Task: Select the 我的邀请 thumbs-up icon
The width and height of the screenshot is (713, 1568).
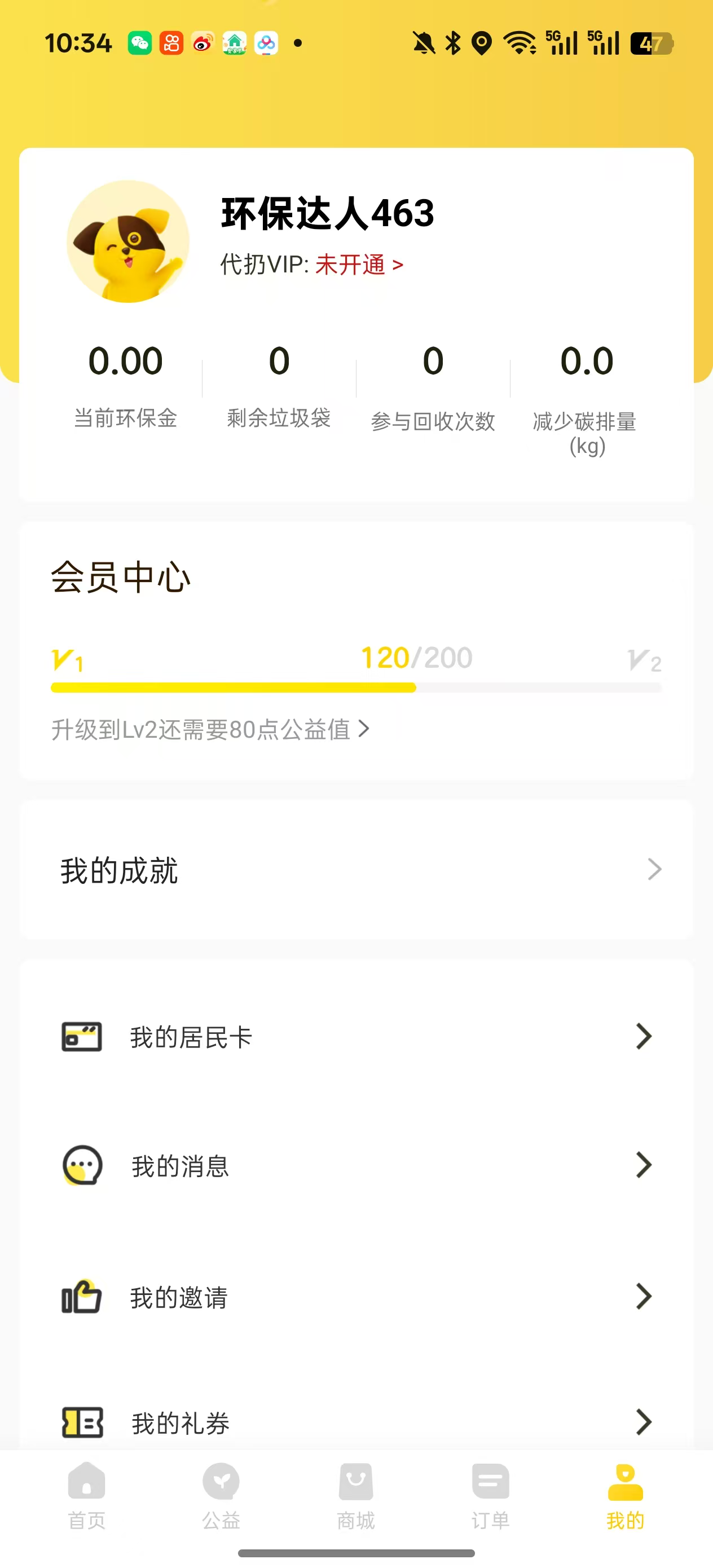Action: [83, 1297]
